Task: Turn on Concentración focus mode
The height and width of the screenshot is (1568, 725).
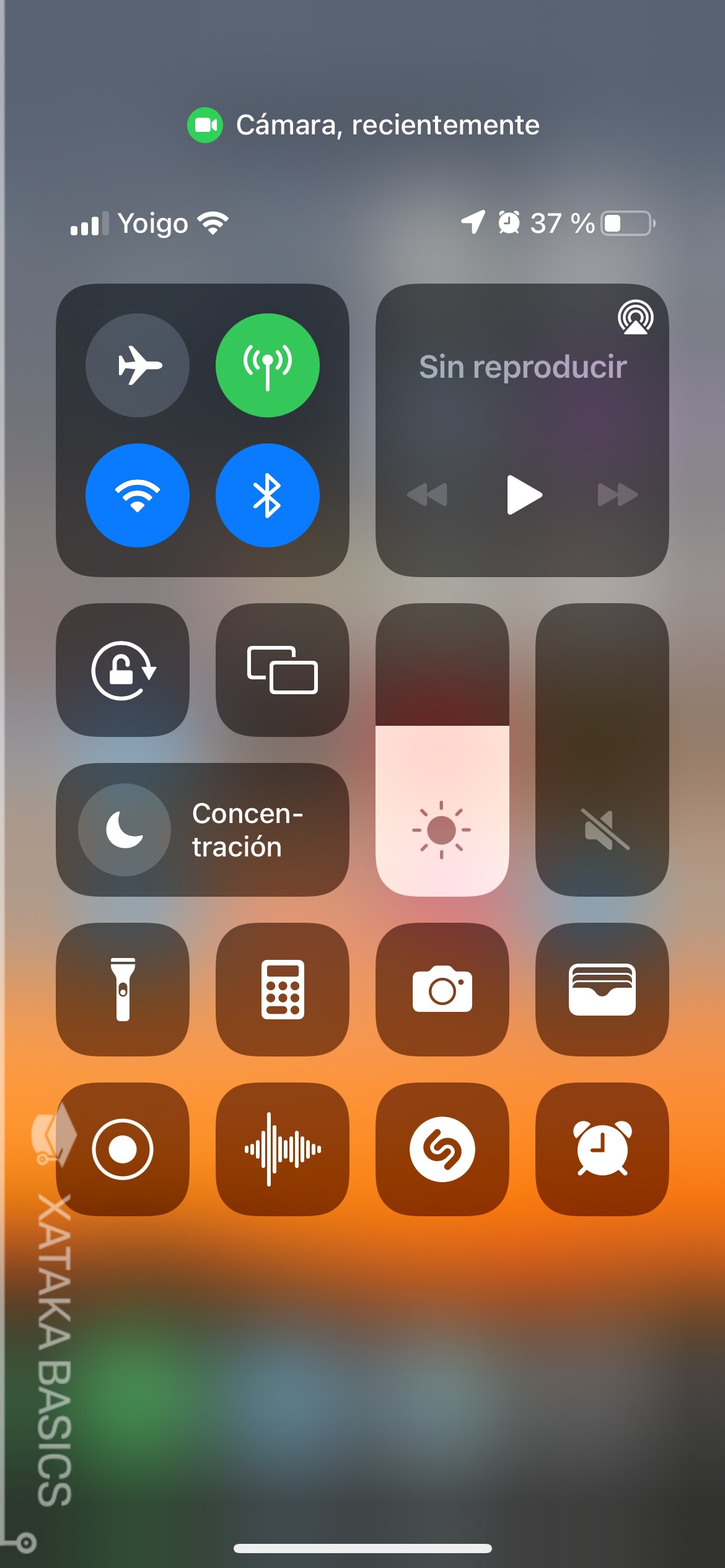Action: coord(203,830)
